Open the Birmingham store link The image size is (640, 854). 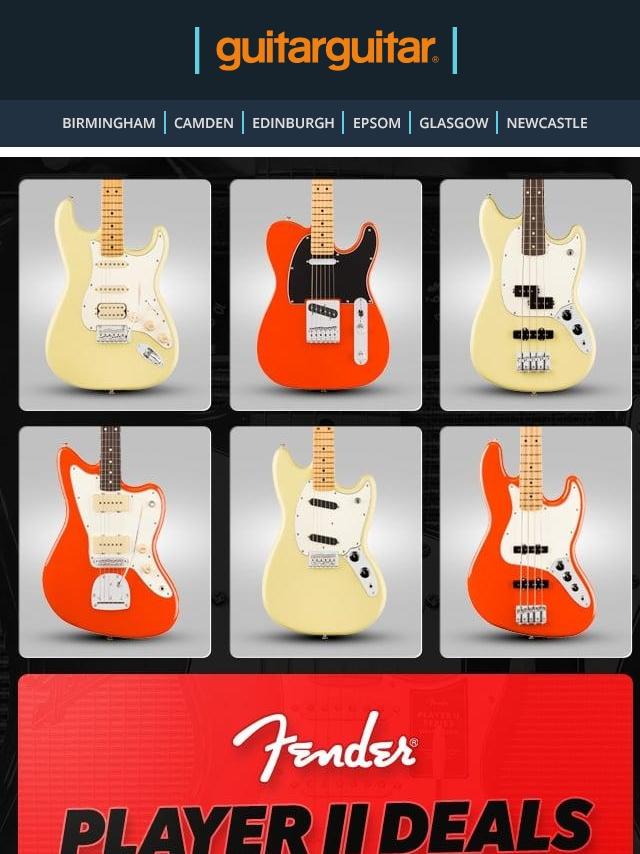click(x=109, y=123)
